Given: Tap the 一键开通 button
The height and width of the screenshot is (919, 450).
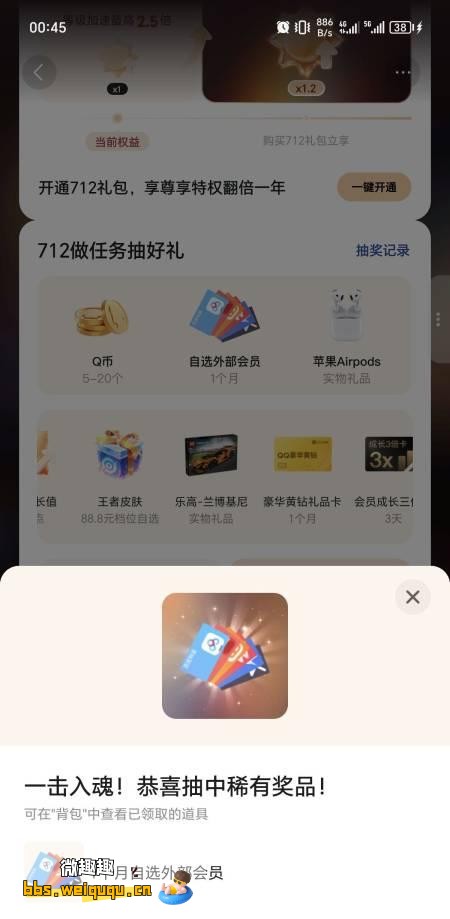Looking at the screenshot, I should pos(374,188).
